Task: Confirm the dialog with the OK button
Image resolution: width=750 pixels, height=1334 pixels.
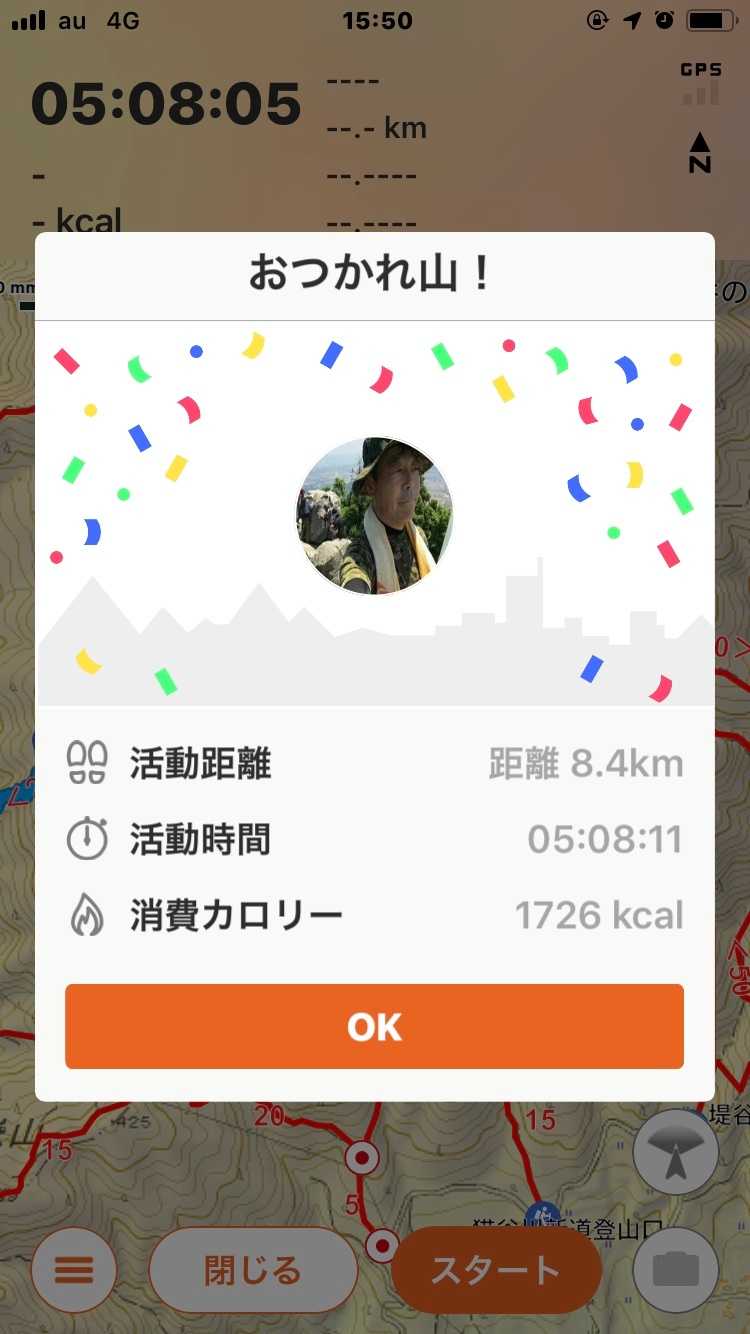Action: click(x=374, y=1026)
